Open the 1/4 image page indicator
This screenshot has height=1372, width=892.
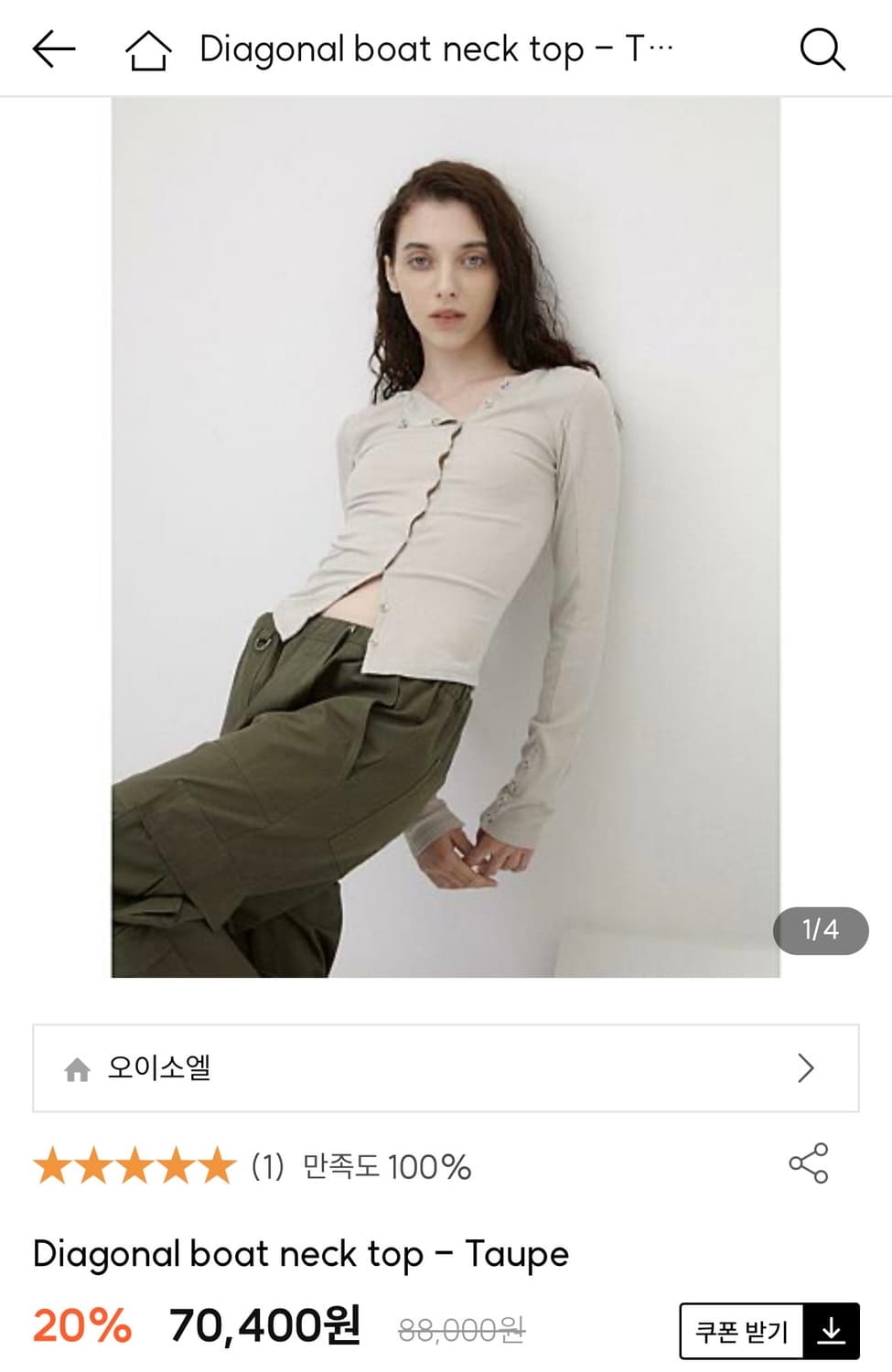pyautogui.click(x=822, y=931)
